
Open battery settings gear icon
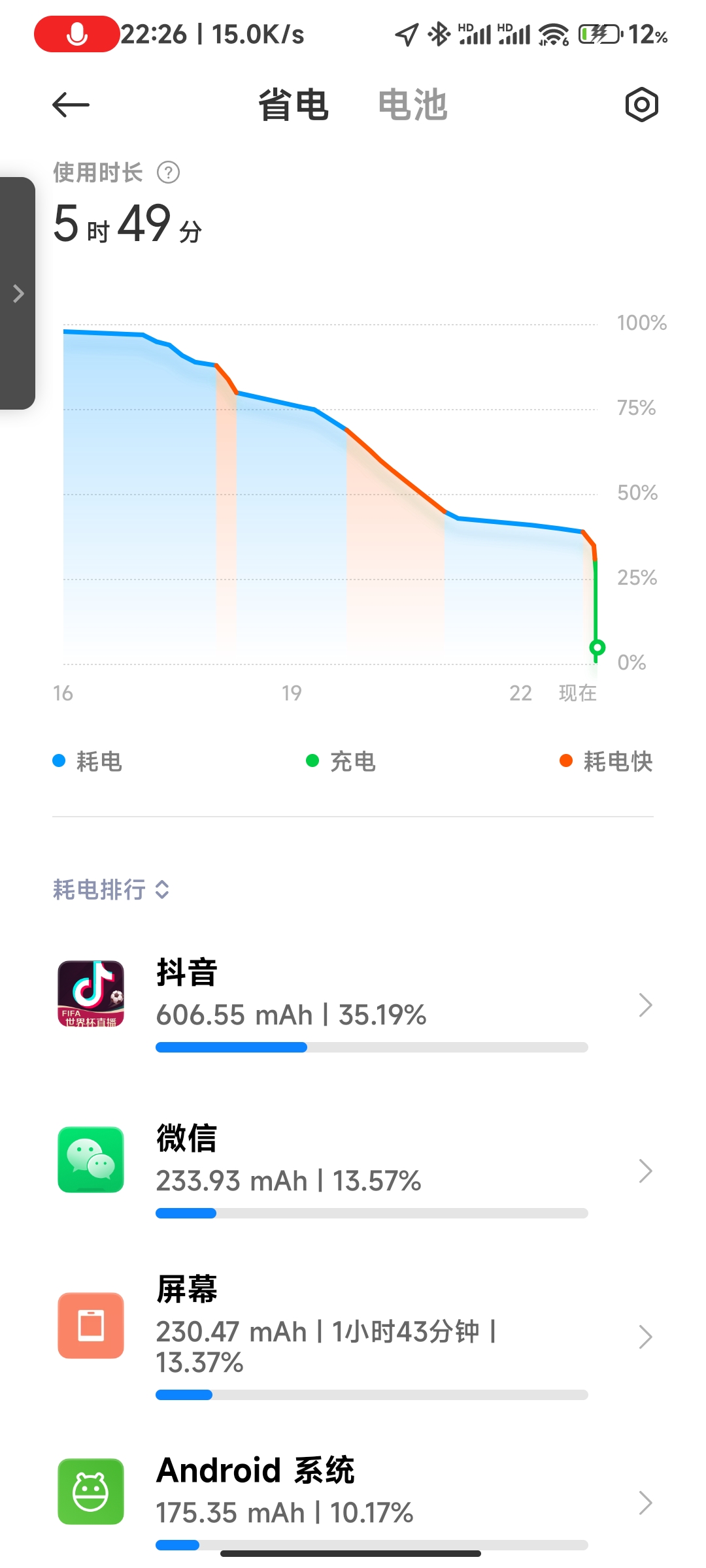641,105
